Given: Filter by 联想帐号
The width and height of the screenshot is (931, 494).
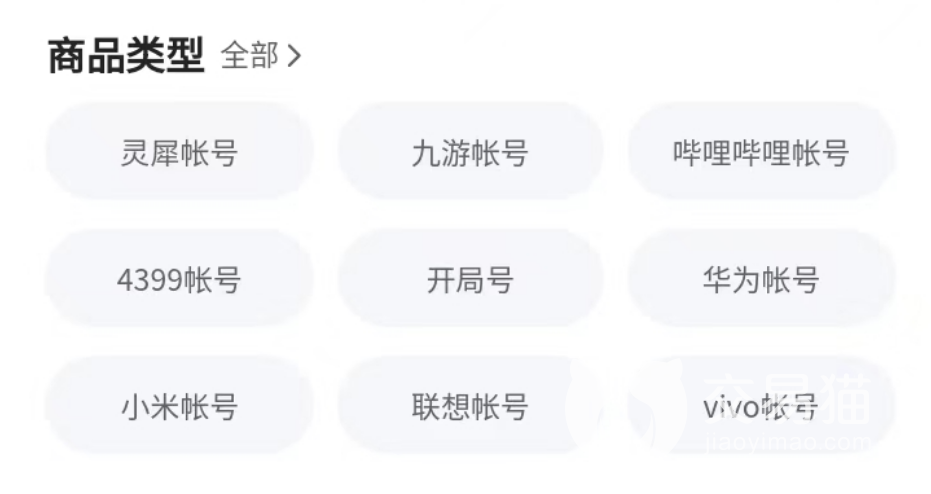Looking at the screenshot, I should [x=470, y=407].
